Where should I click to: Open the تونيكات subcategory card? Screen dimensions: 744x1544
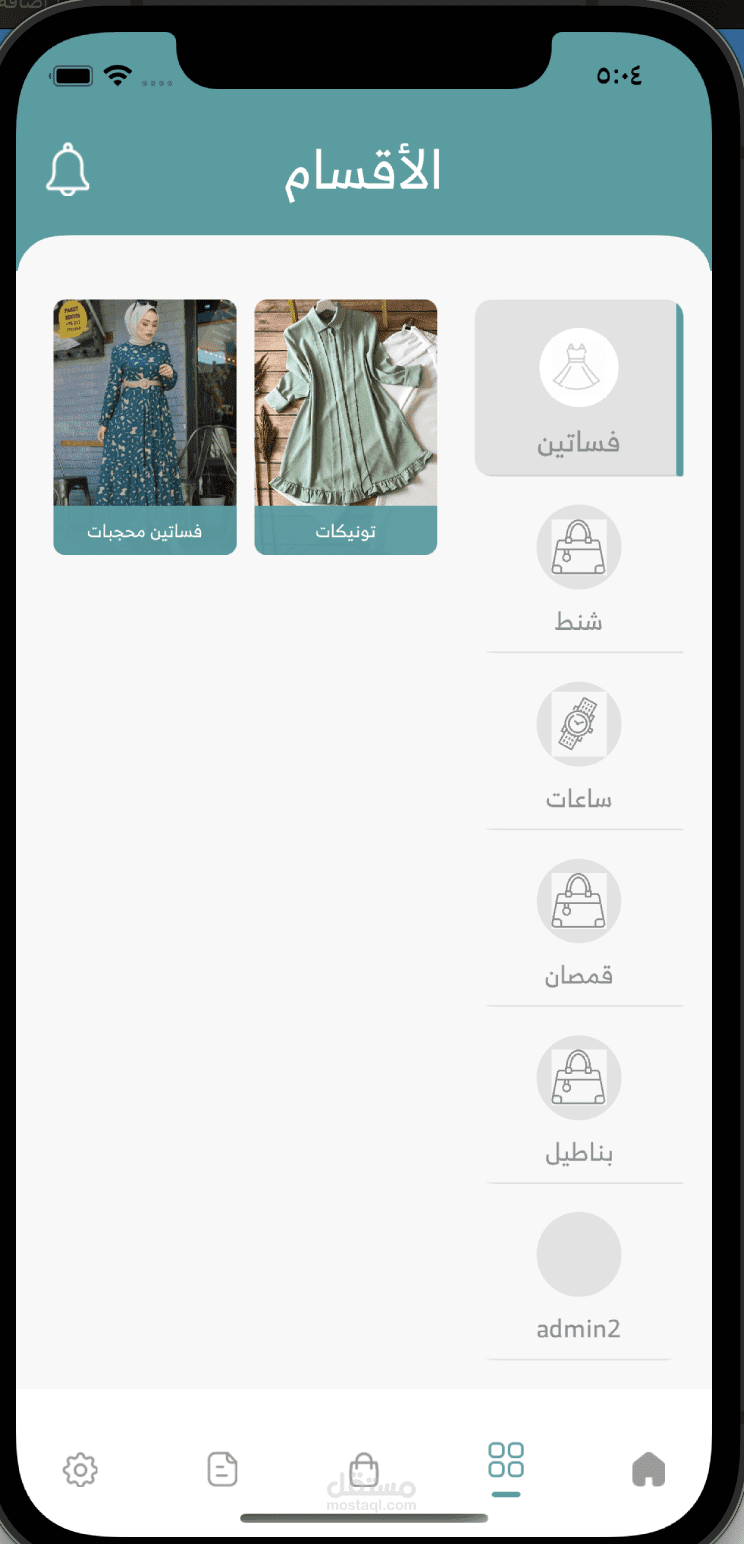click(x=345, y=426)
